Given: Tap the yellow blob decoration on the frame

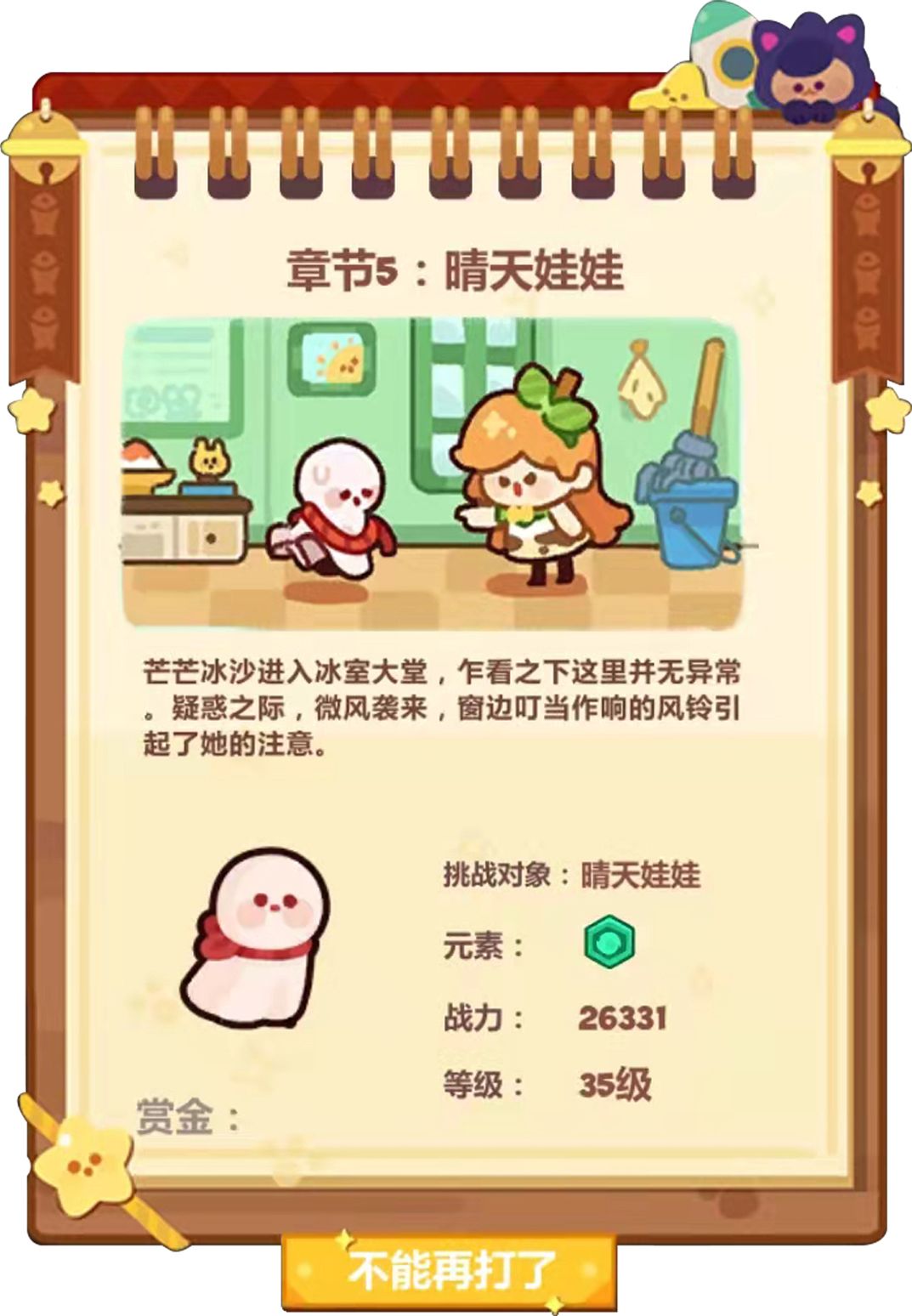Looking at the screenshot, I should coord(671,89).
